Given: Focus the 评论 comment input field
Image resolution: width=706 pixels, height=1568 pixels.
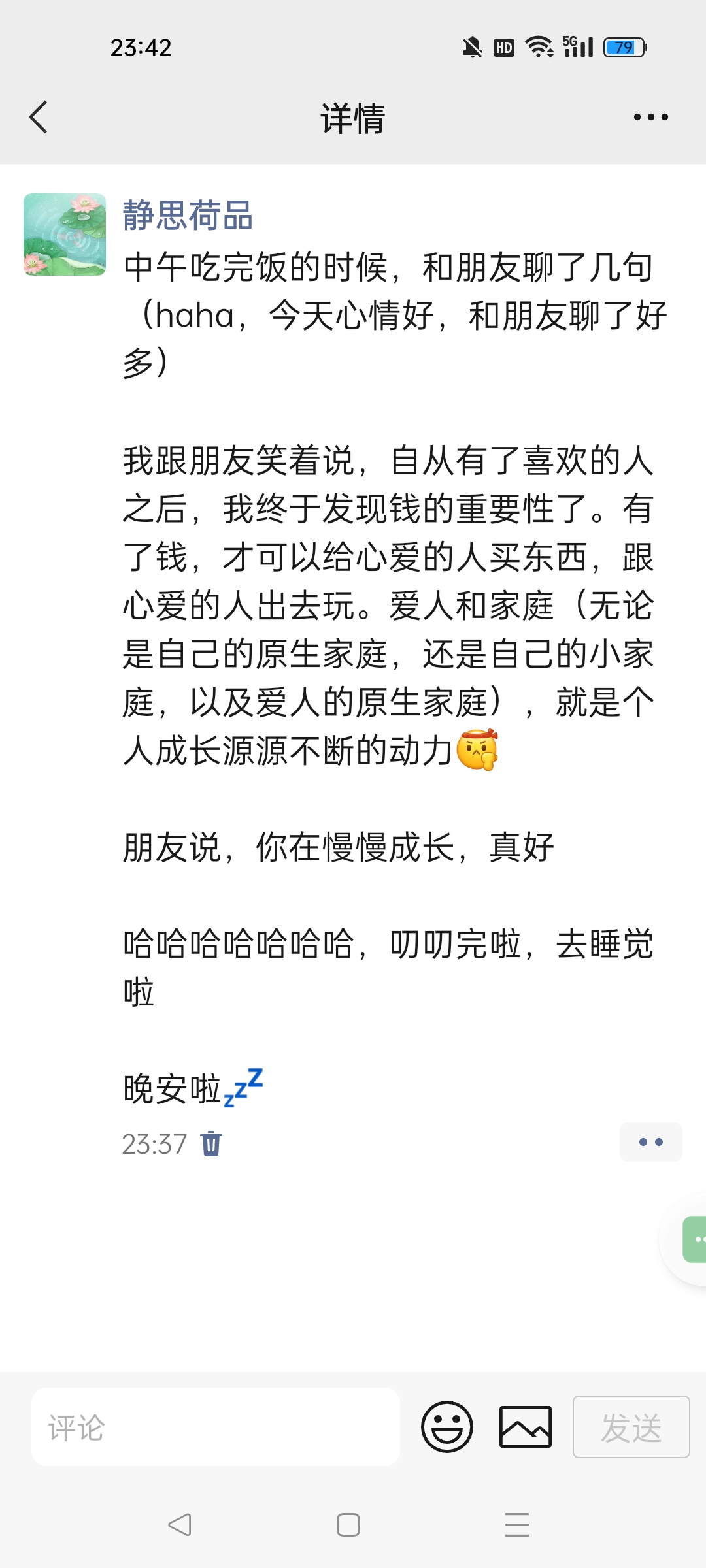Looking at the screenshot, I should tap(216, 1428).
